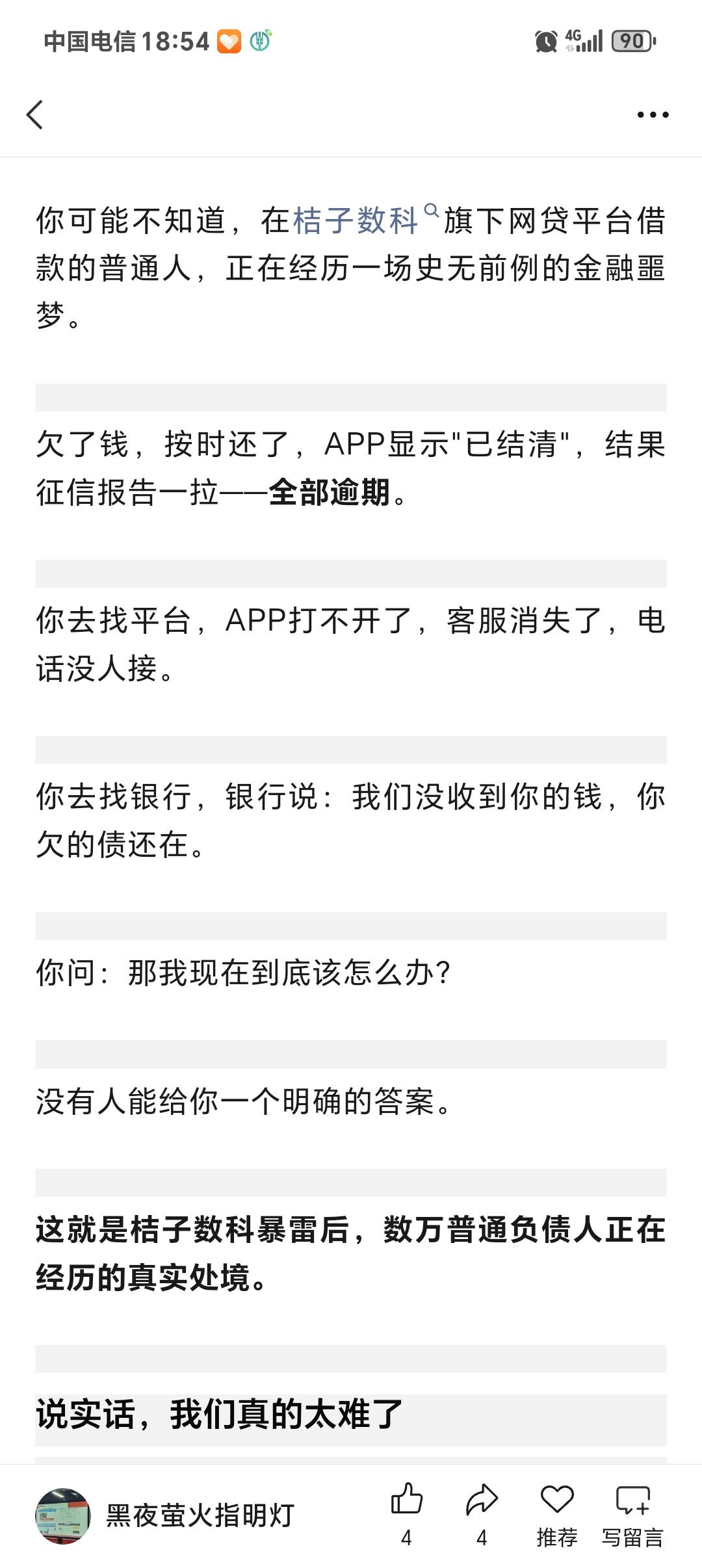Tap the 推荐 heart icon
Image resolution: width=702 pixels, height=1568 pixels.
click(x=557, y=1514)
